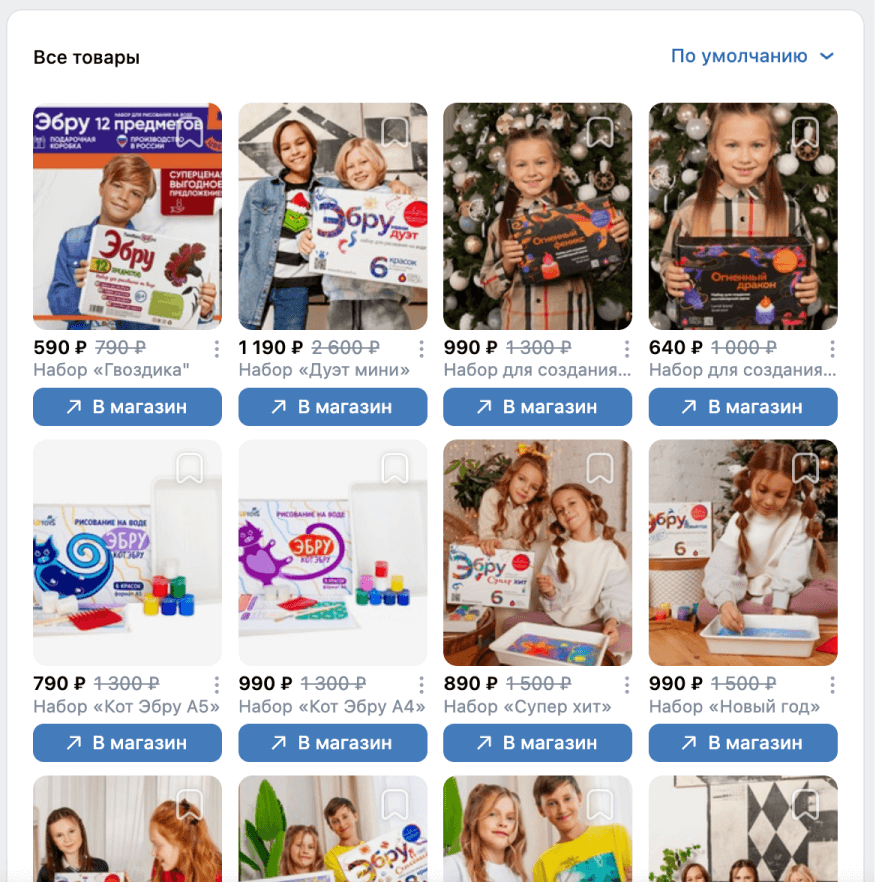This screenshot has width=875, height=882.
Task: Go to shop for Набор «Новый год»
Action: [743, 743]
